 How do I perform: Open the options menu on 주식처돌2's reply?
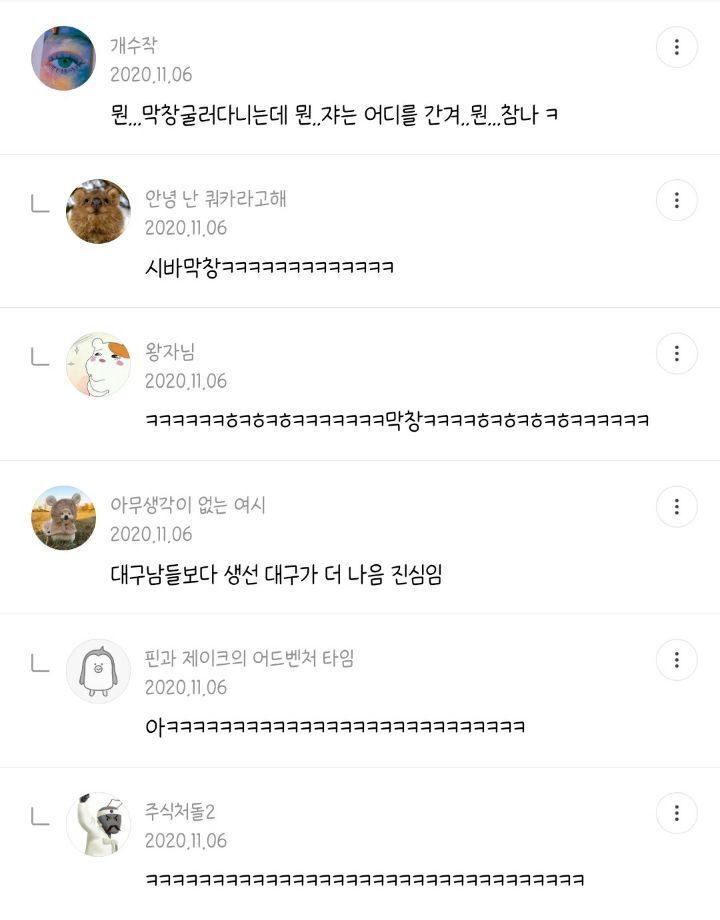tap(677, 813)
